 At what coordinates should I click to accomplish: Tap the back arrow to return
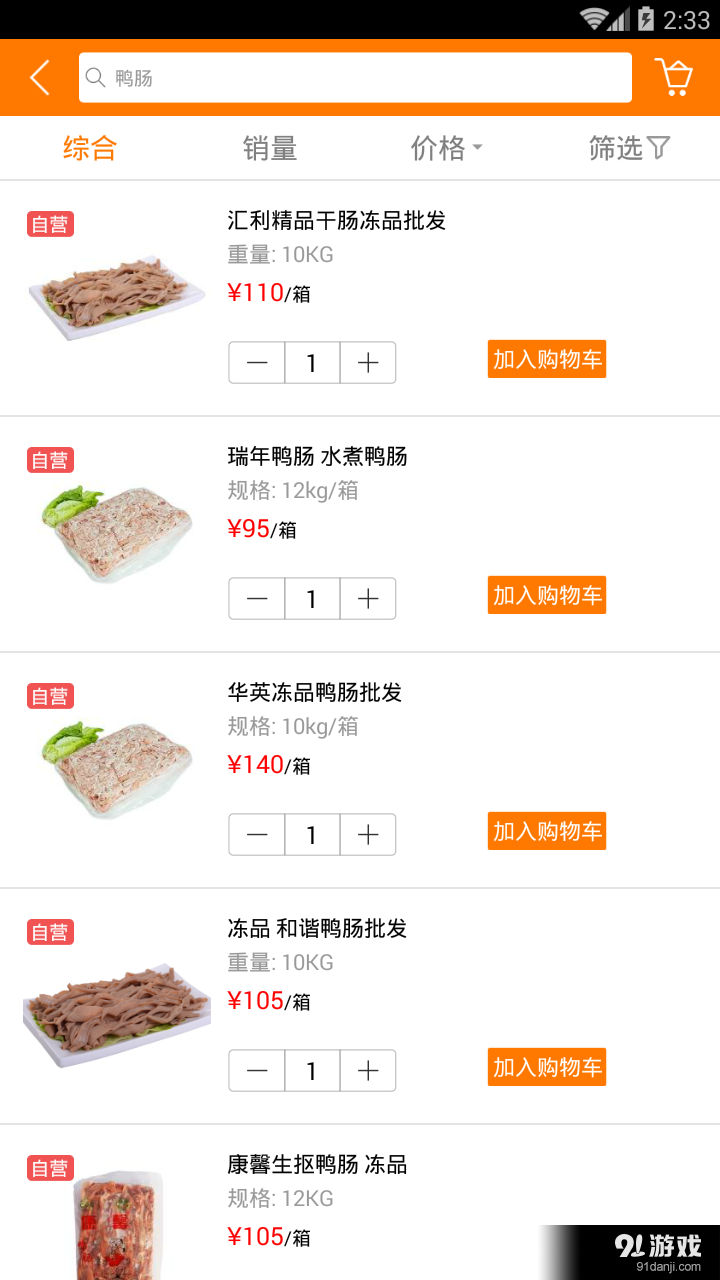click(x=37, y=76)
